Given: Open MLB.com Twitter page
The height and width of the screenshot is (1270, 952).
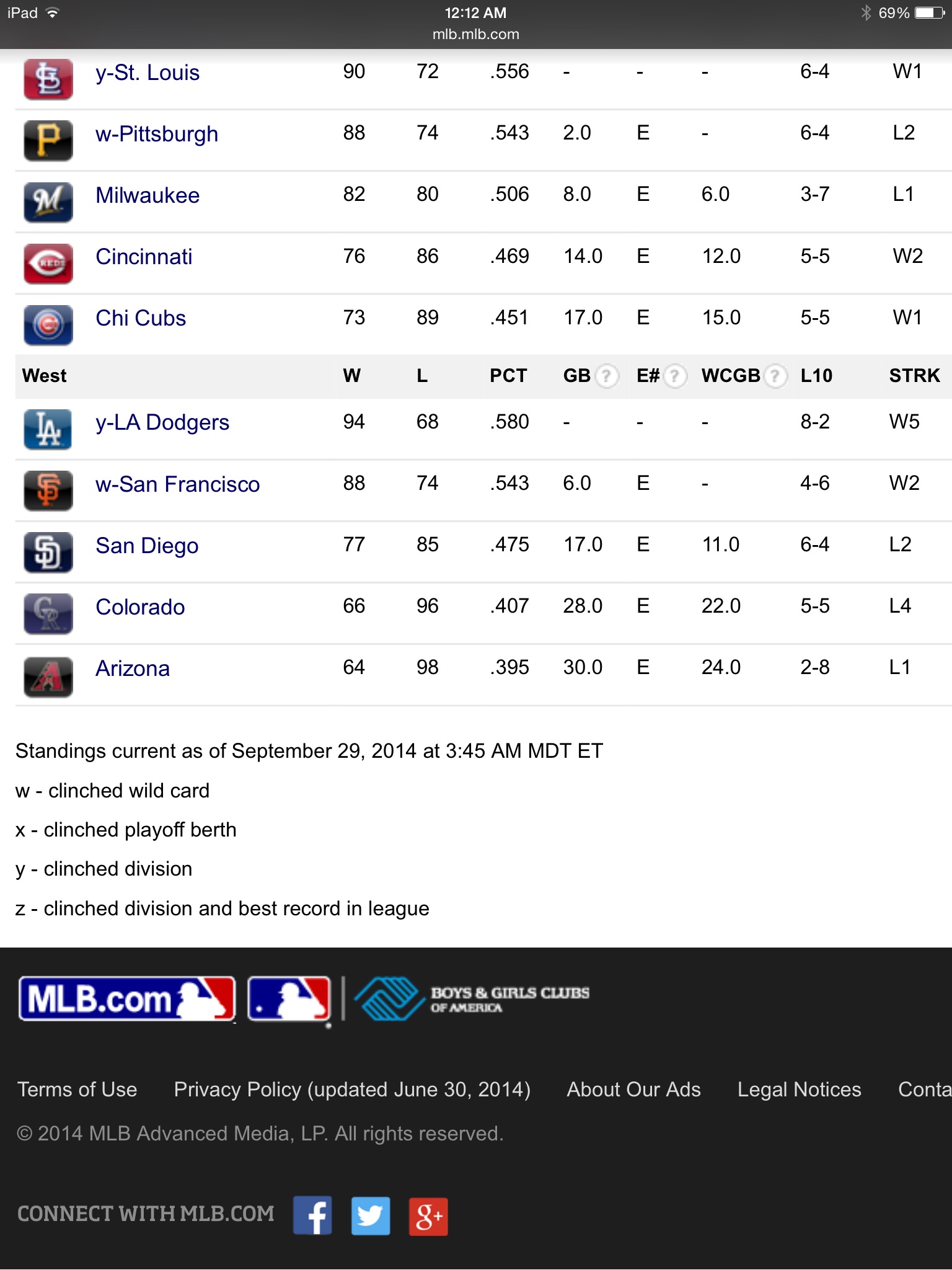Looking at the screenshot, I should click(371, 1215).
